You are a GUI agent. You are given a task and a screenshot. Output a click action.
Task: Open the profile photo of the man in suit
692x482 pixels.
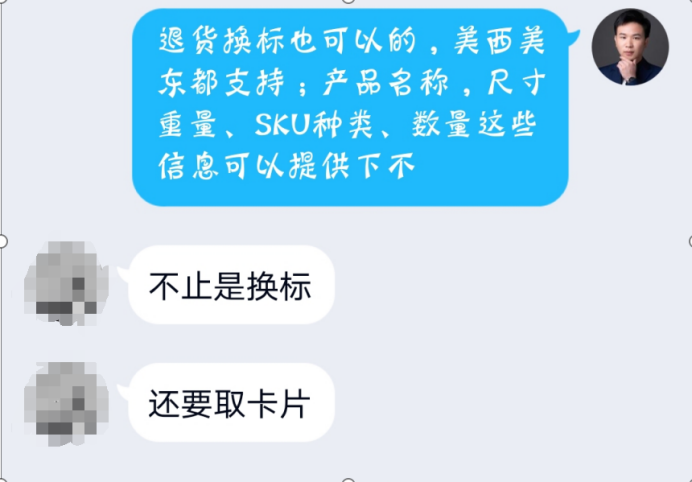pos(630,47)
